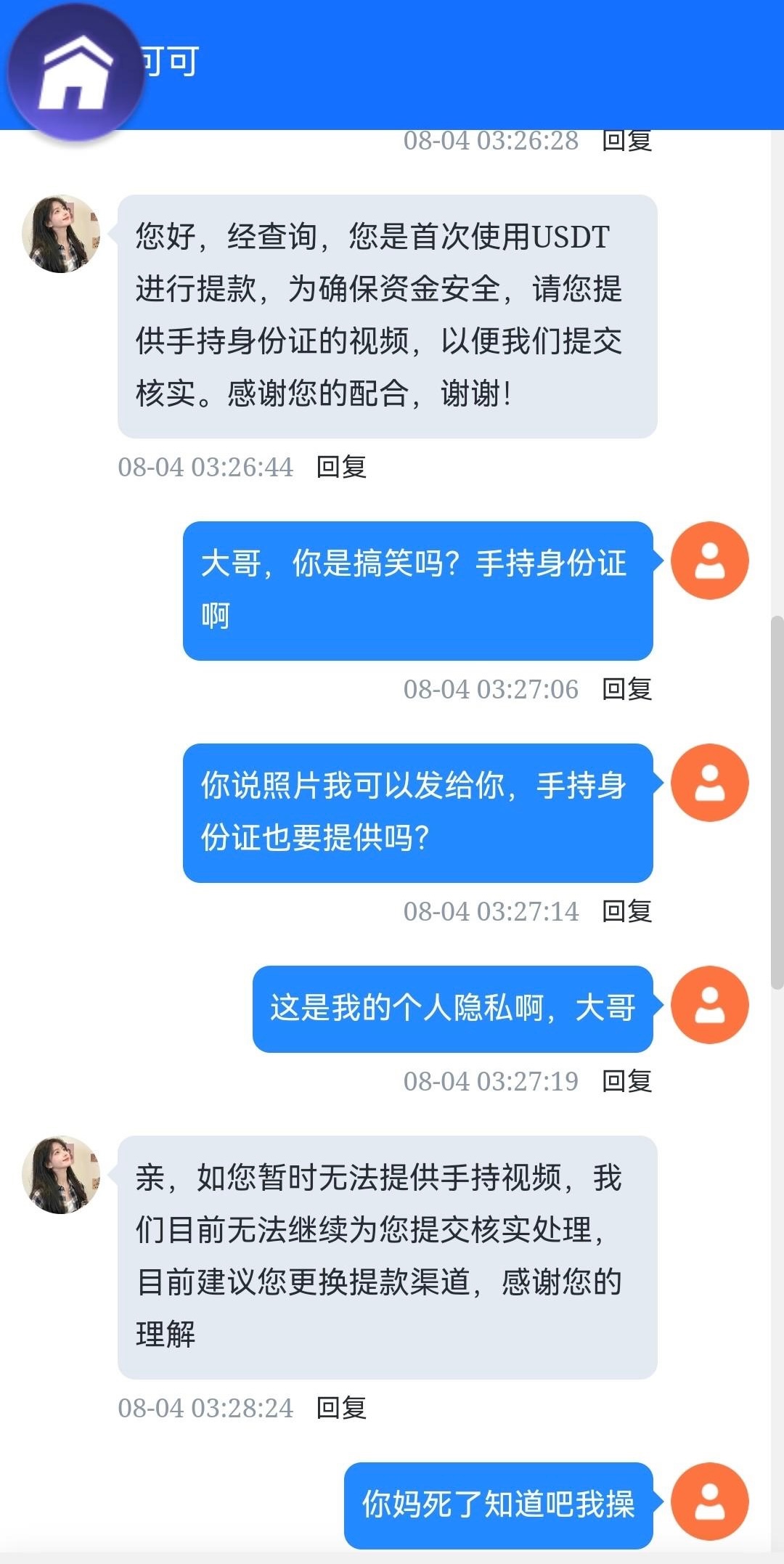The width and height of the screenshot is (784, 1564).
Task: Click the orange avatar beside bottom message
Action: click(709, 1502)
